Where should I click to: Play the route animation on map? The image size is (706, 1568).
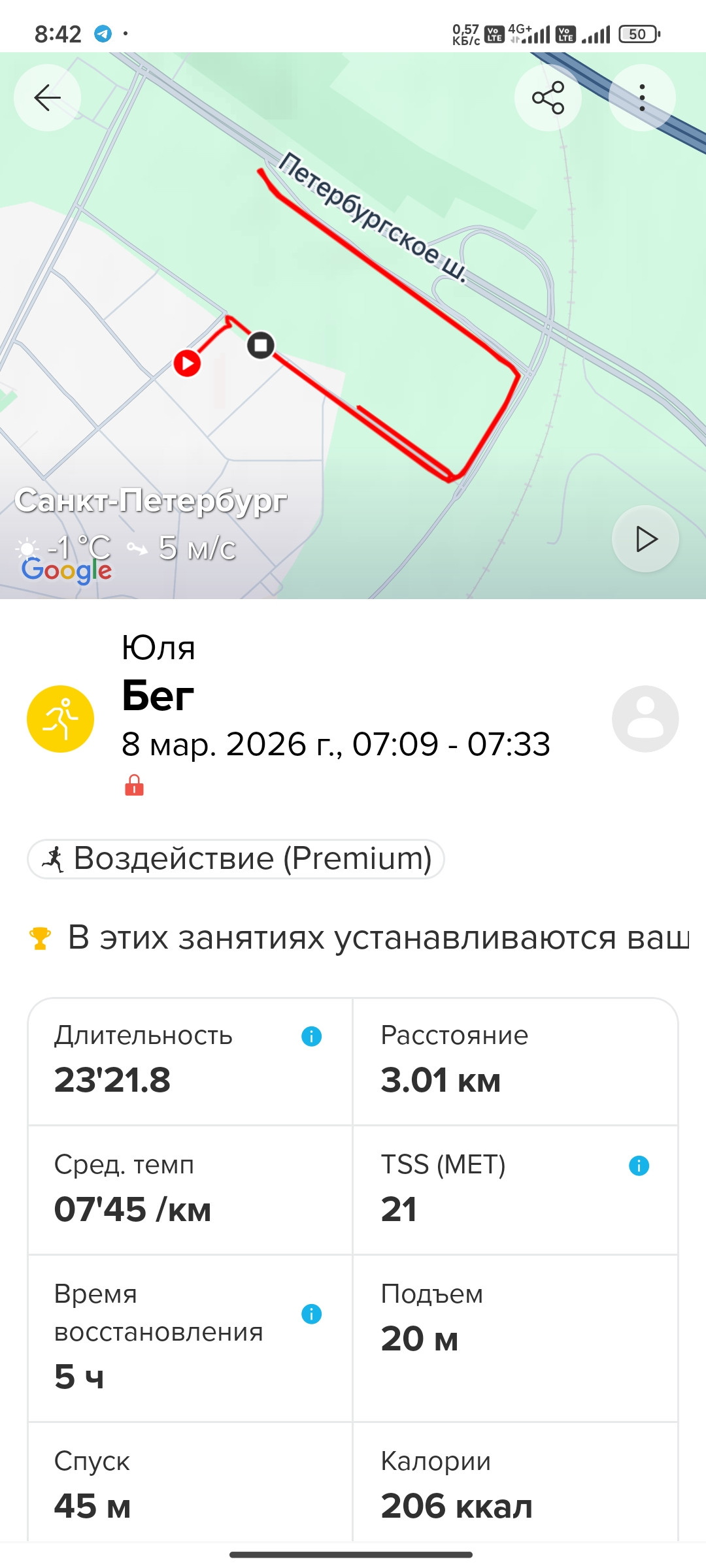(645, 539)
